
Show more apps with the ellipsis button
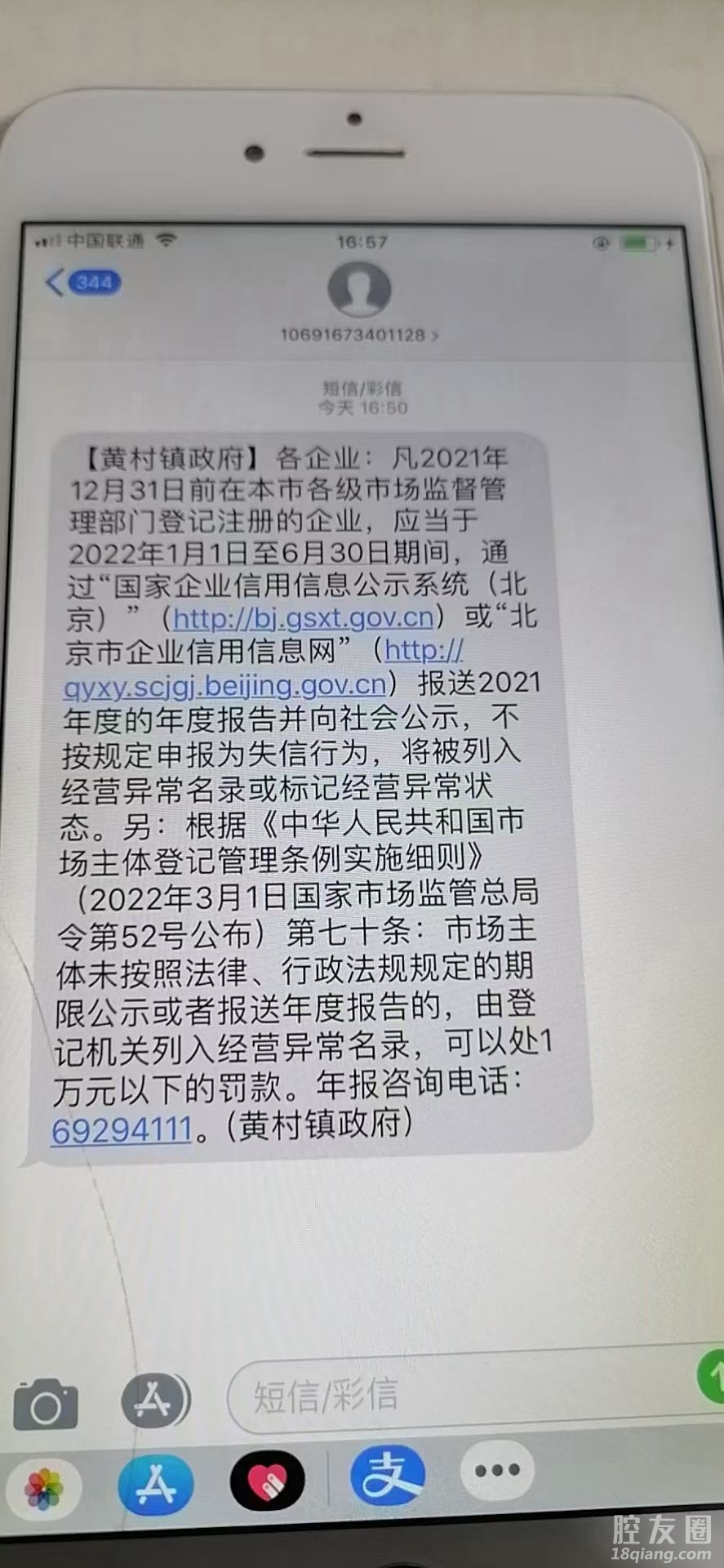point(497,1471)
